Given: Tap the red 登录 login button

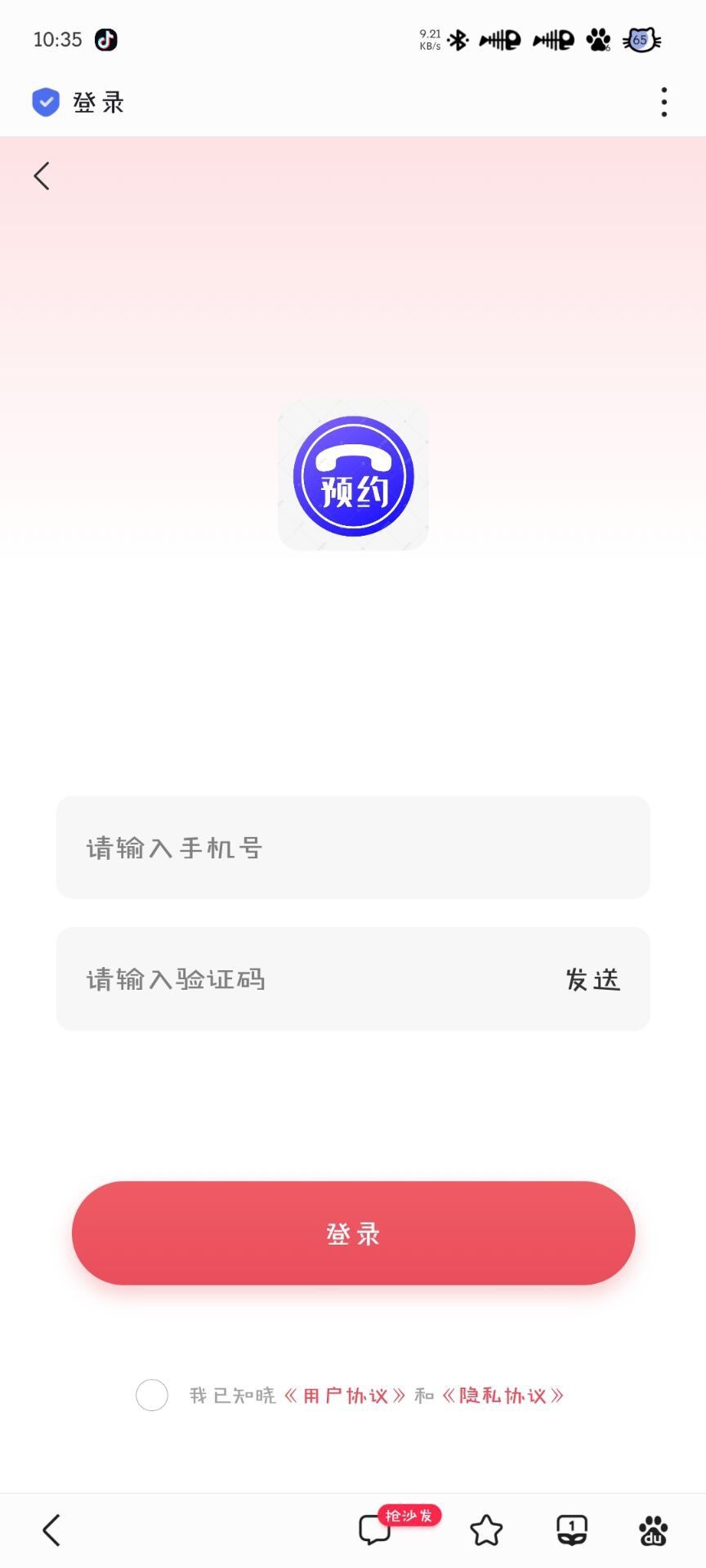Looking at the screenshot, I should point(353,1233).
